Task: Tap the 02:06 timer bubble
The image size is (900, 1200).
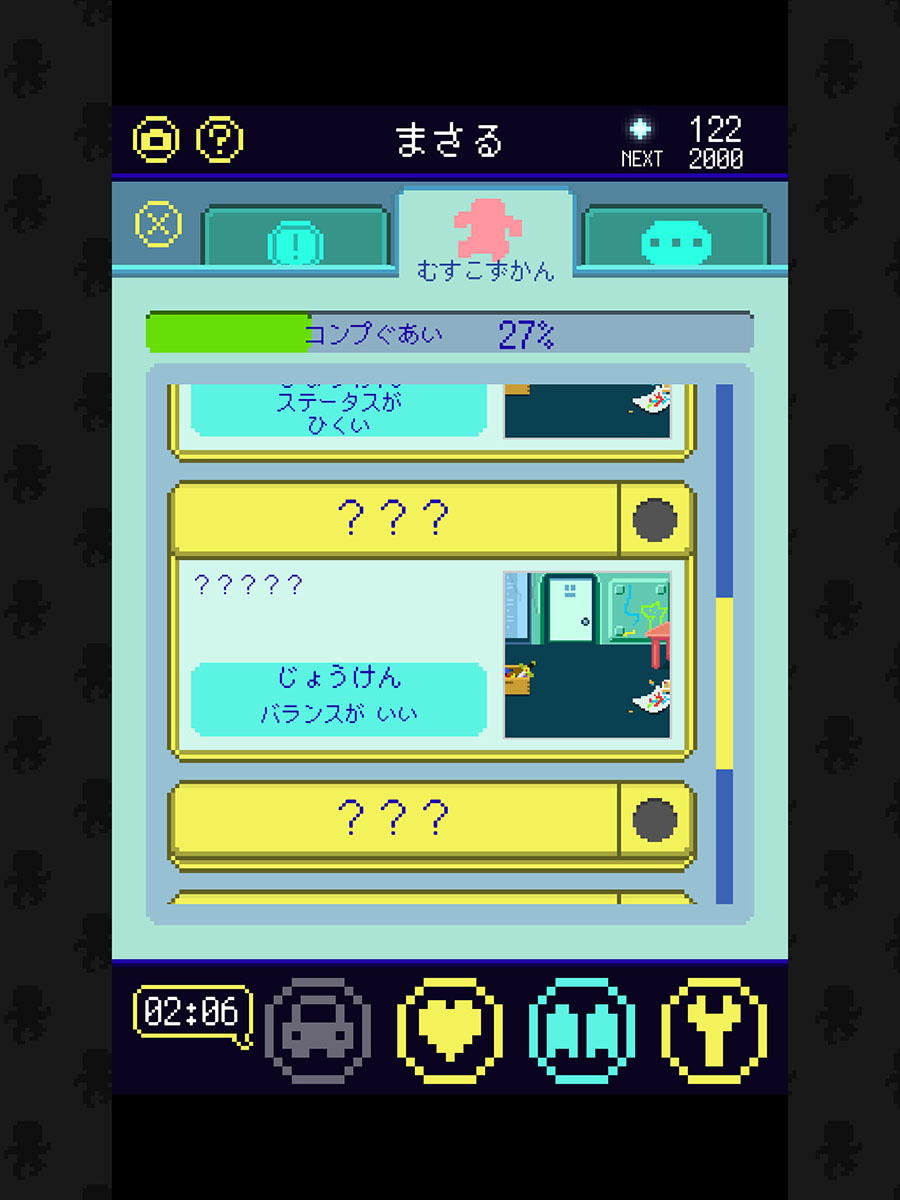Action: click(191, 1012)
